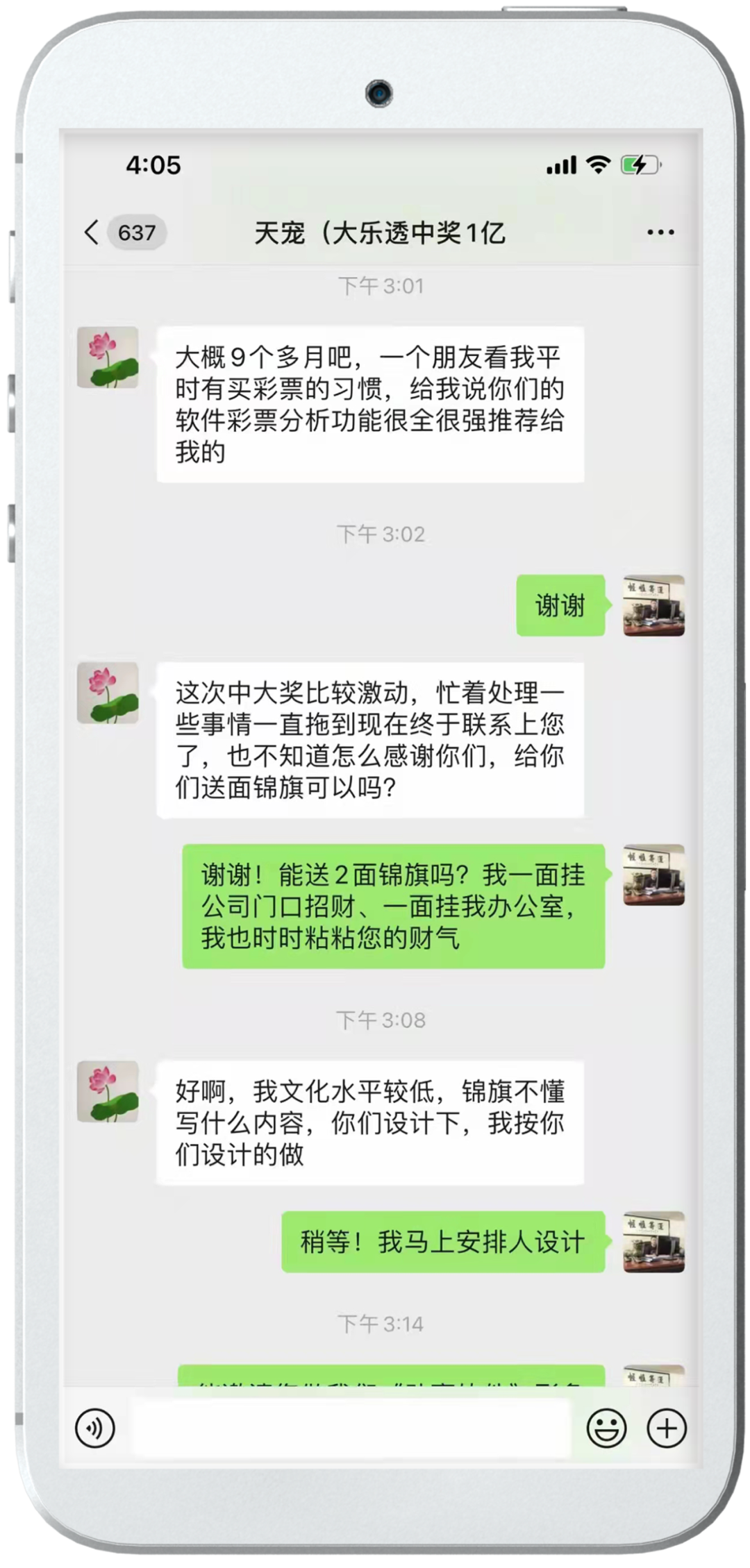Screen dimensions: 750x1568
Task: Open the plus attachment menu
Action: click(x=667, y=1428)
